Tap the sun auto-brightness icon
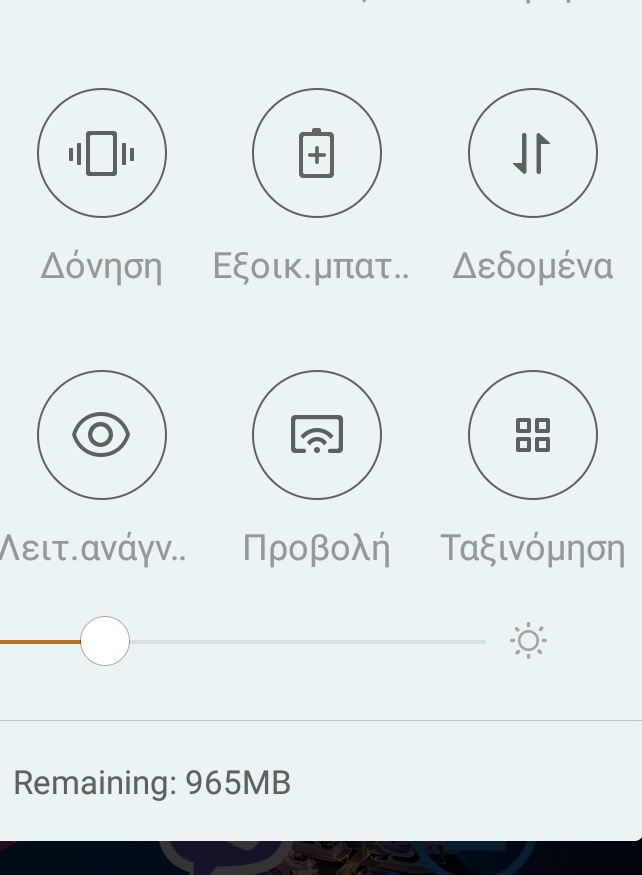The height and width of the screenshot is (875, 642). point(528,641)
